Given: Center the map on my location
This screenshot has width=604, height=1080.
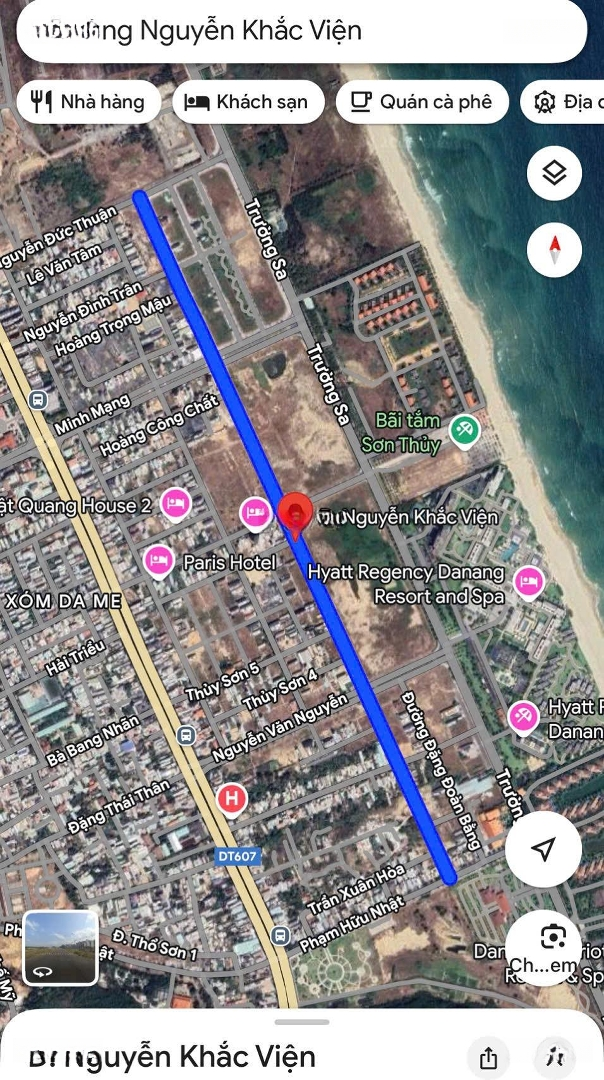Looking at the screenshot, I should point(543,850).
